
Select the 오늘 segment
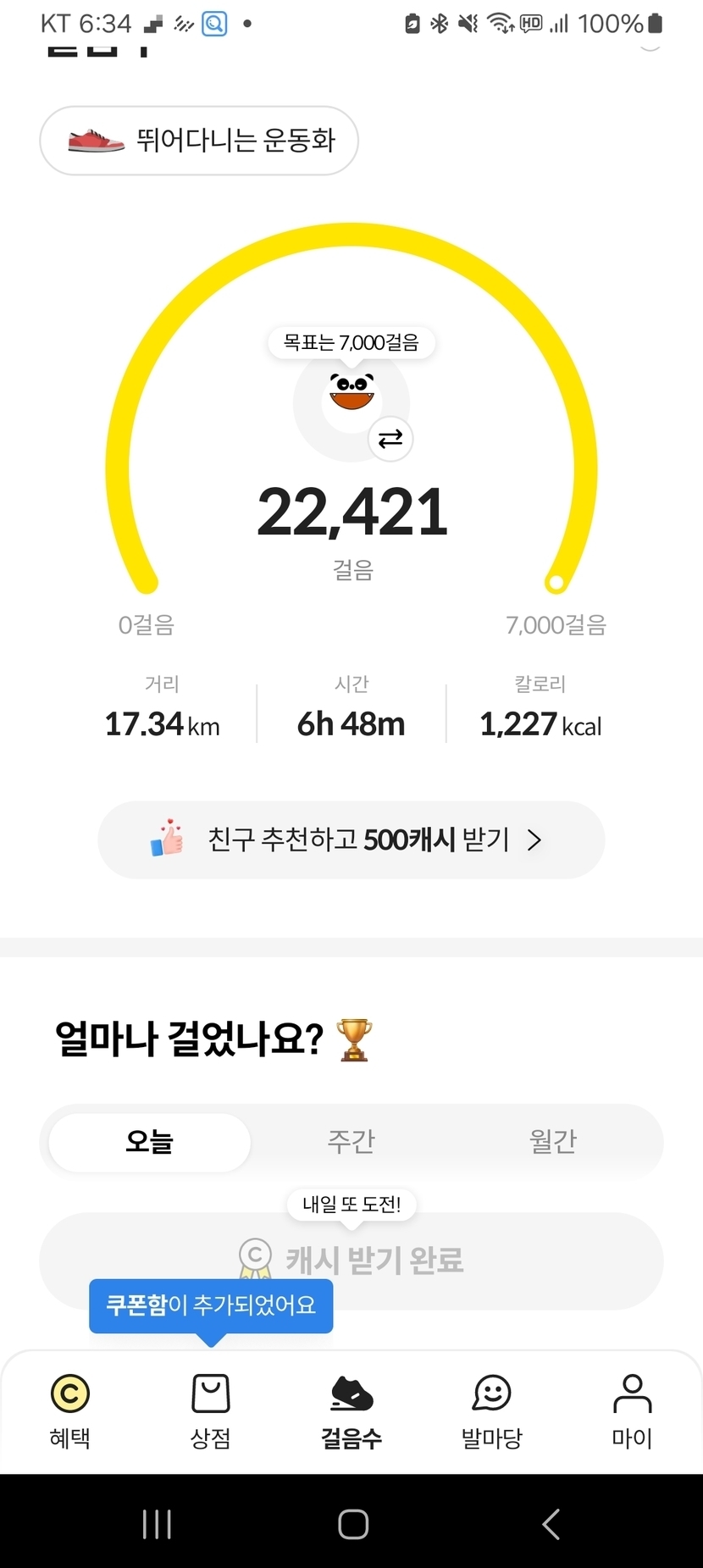pos(150,1142)
